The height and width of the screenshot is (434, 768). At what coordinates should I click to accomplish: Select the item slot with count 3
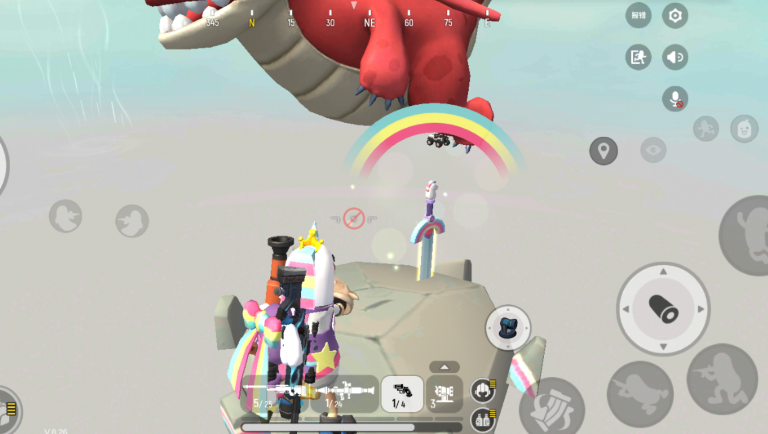444,393
